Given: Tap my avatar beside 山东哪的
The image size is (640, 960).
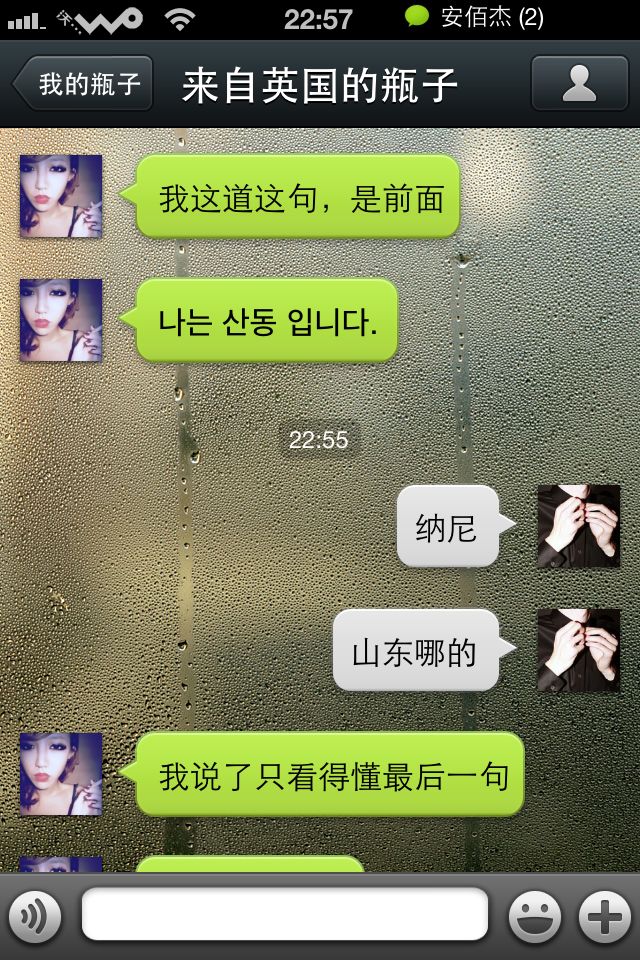Looking at the screenshot, I should pyautogui.click(x=578, y=650).
